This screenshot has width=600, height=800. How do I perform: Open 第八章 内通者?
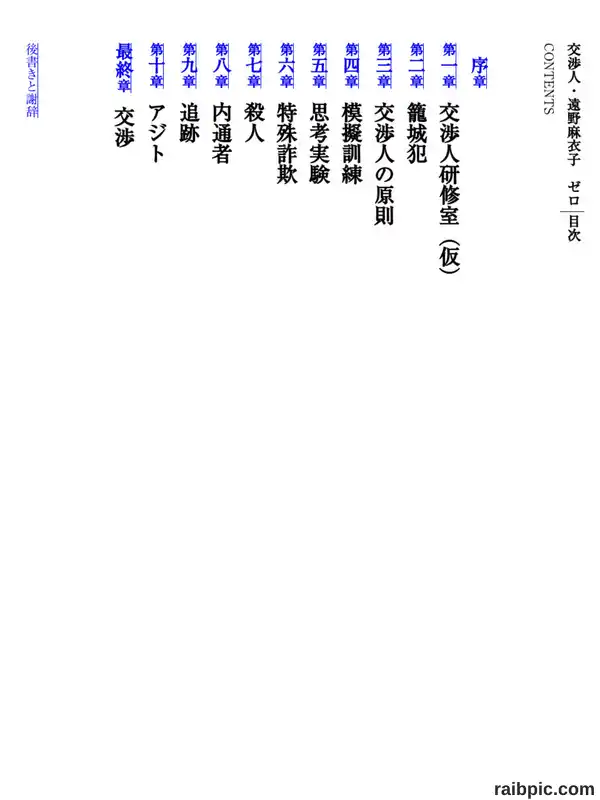222,65
